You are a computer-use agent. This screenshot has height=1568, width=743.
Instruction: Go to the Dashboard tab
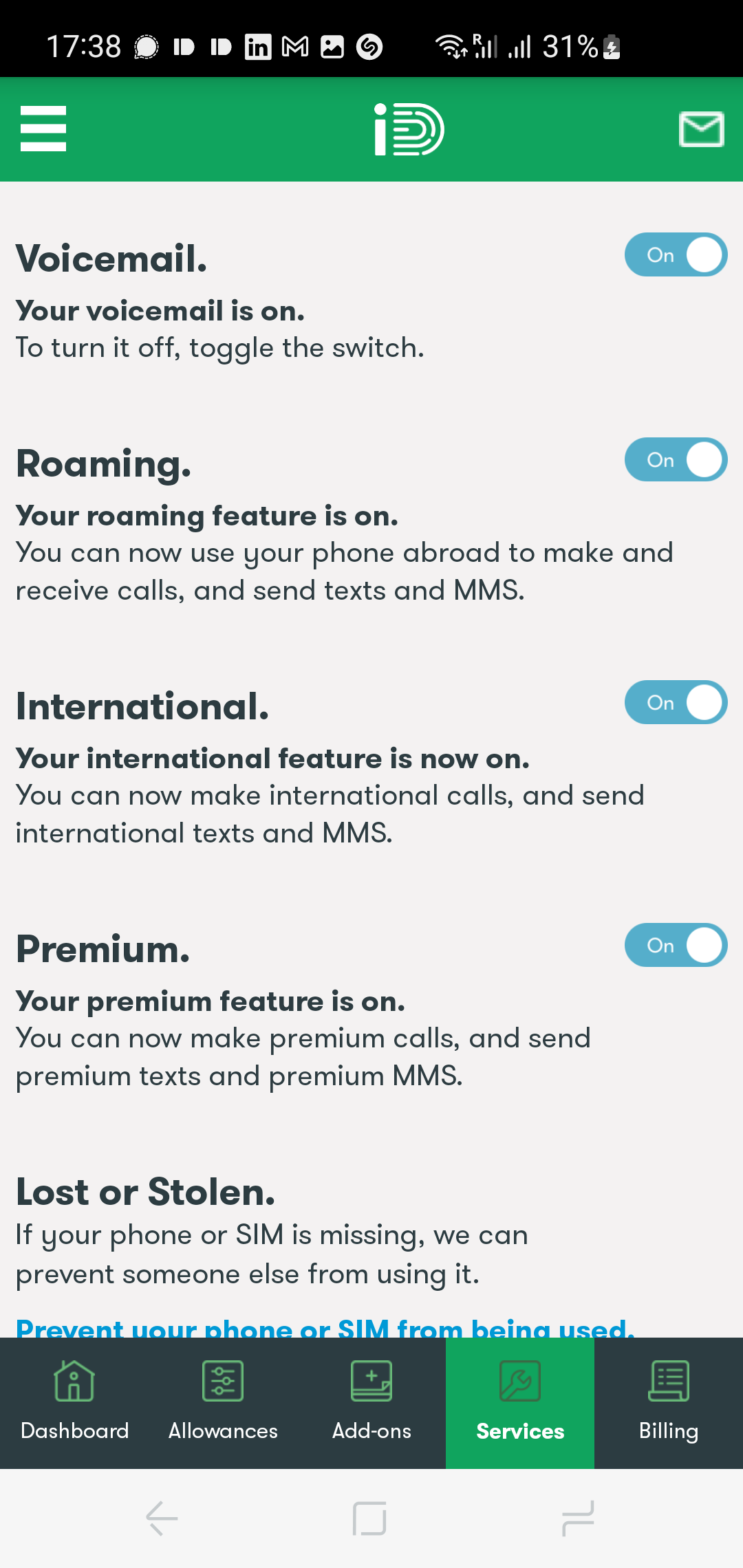(74, 1403)
